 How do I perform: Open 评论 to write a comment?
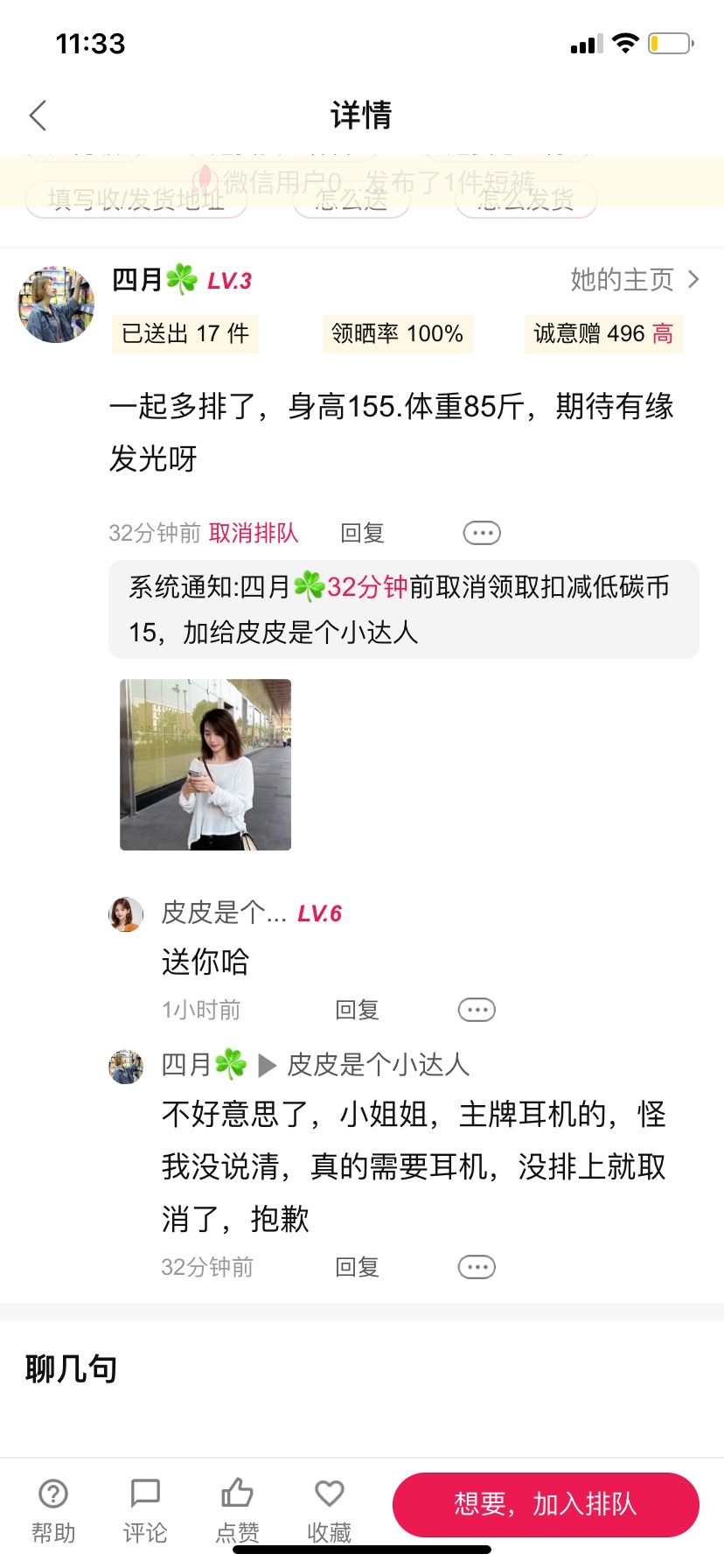[144, 1509]
